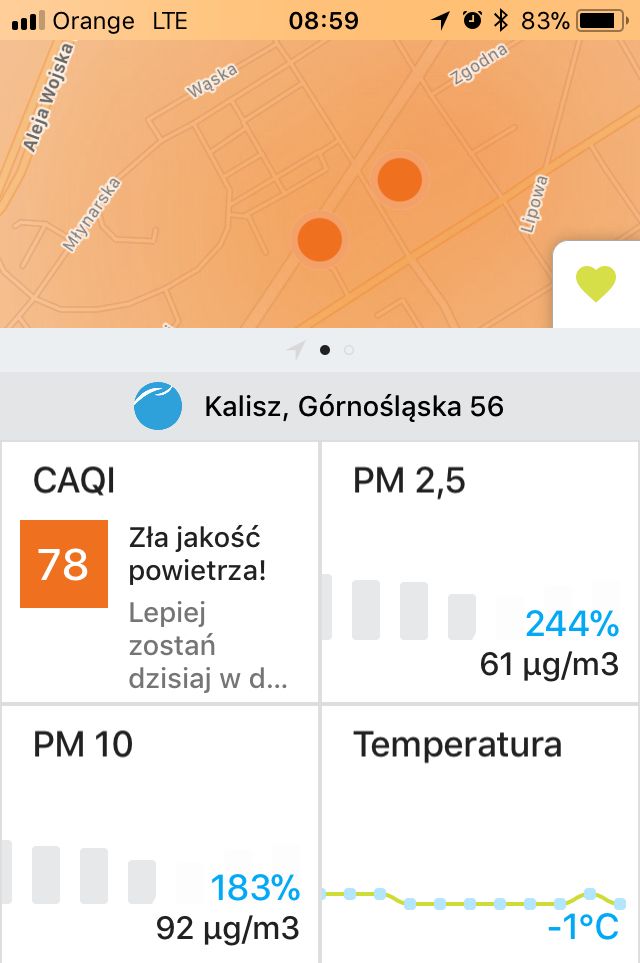The image size is (640, 963).
Task: Open the PM 2,5 measurement card
Action: [480, 572]
